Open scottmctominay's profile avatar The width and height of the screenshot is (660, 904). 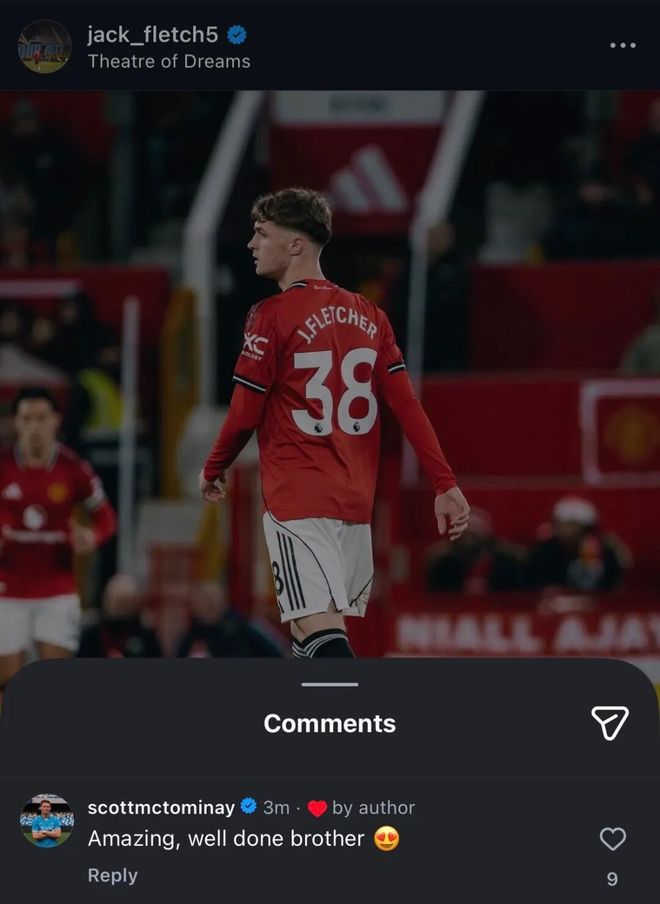click(x=47, y=822)
